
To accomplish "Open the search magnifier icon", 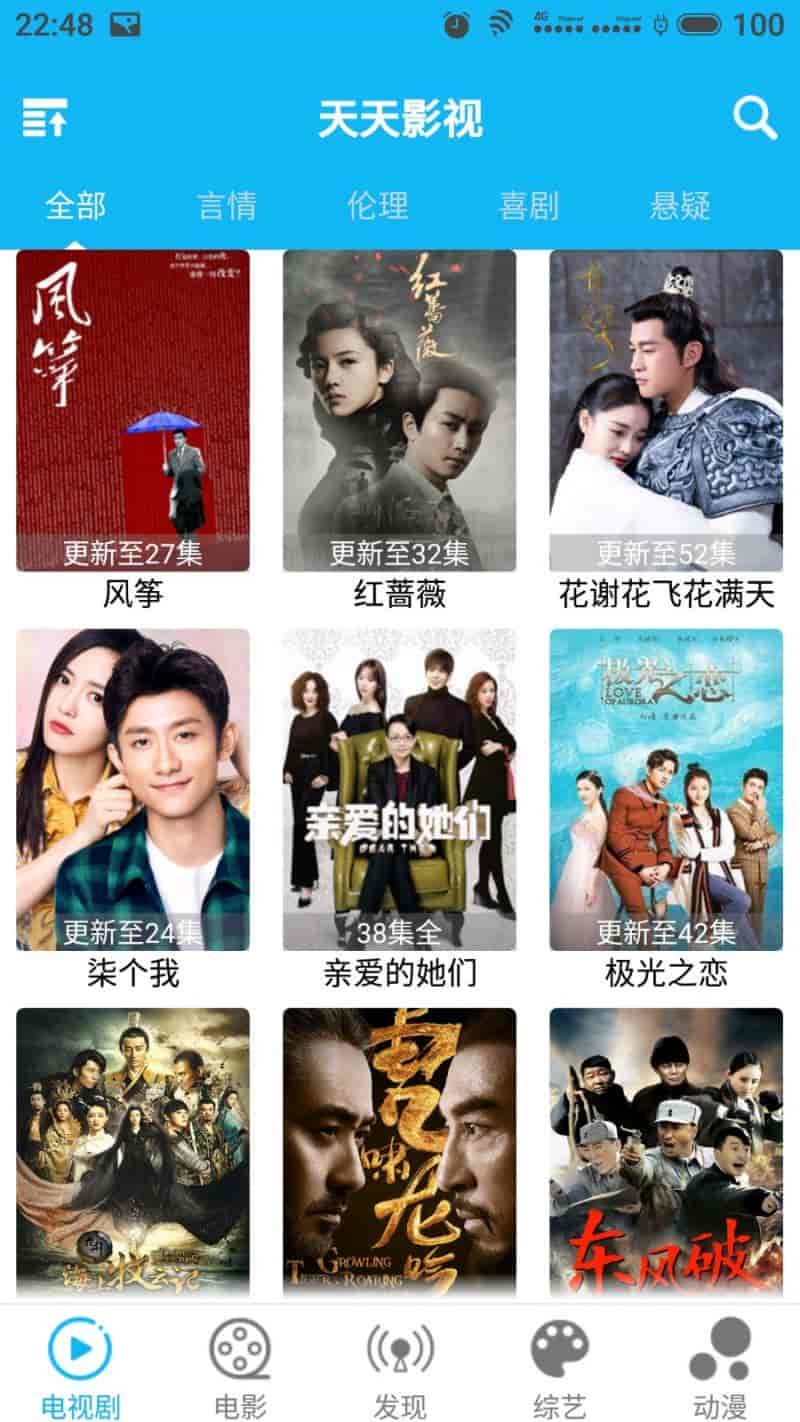I will [x=755, y=118].
